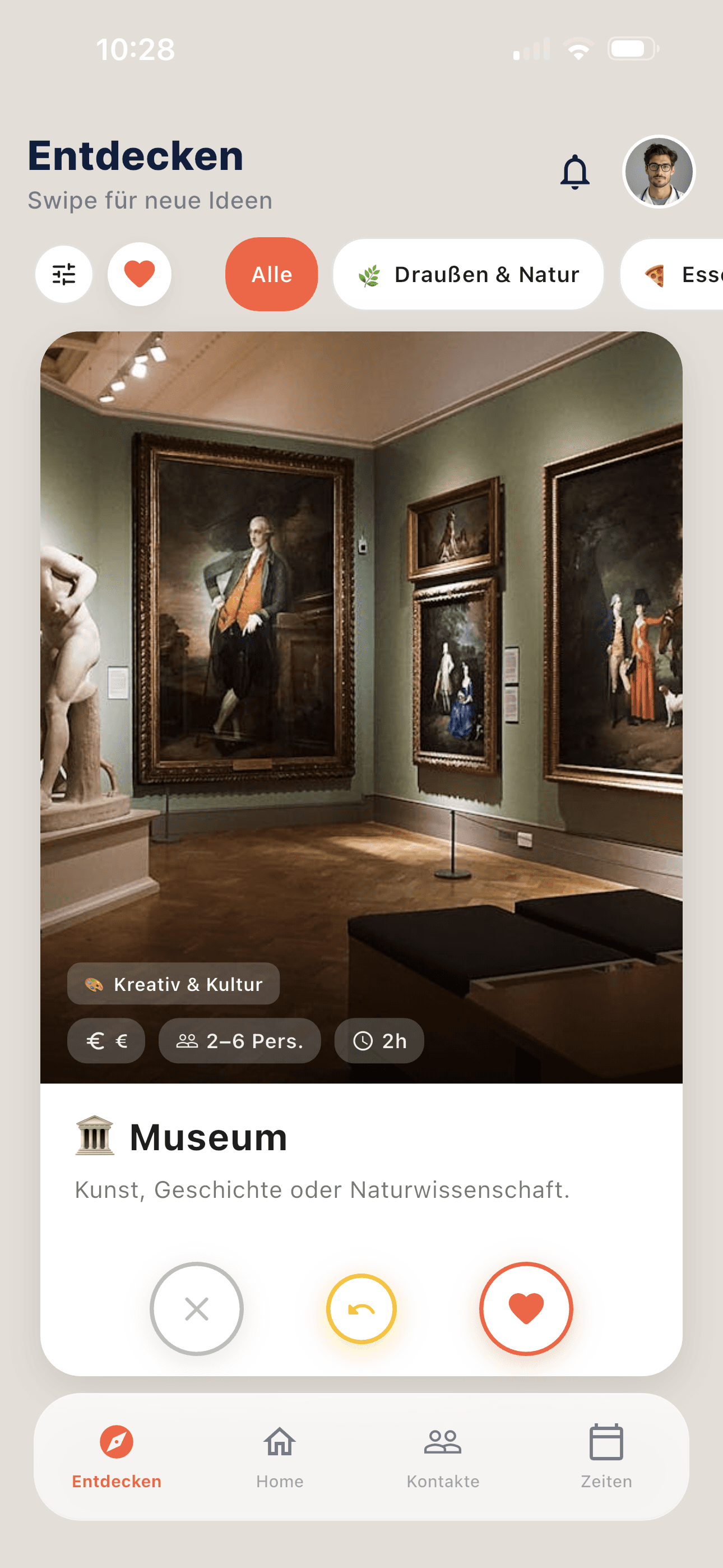This screenshot has height=1568, width=723.
Task: Switch to the Kontakte tab
Action: (442, 1456)
